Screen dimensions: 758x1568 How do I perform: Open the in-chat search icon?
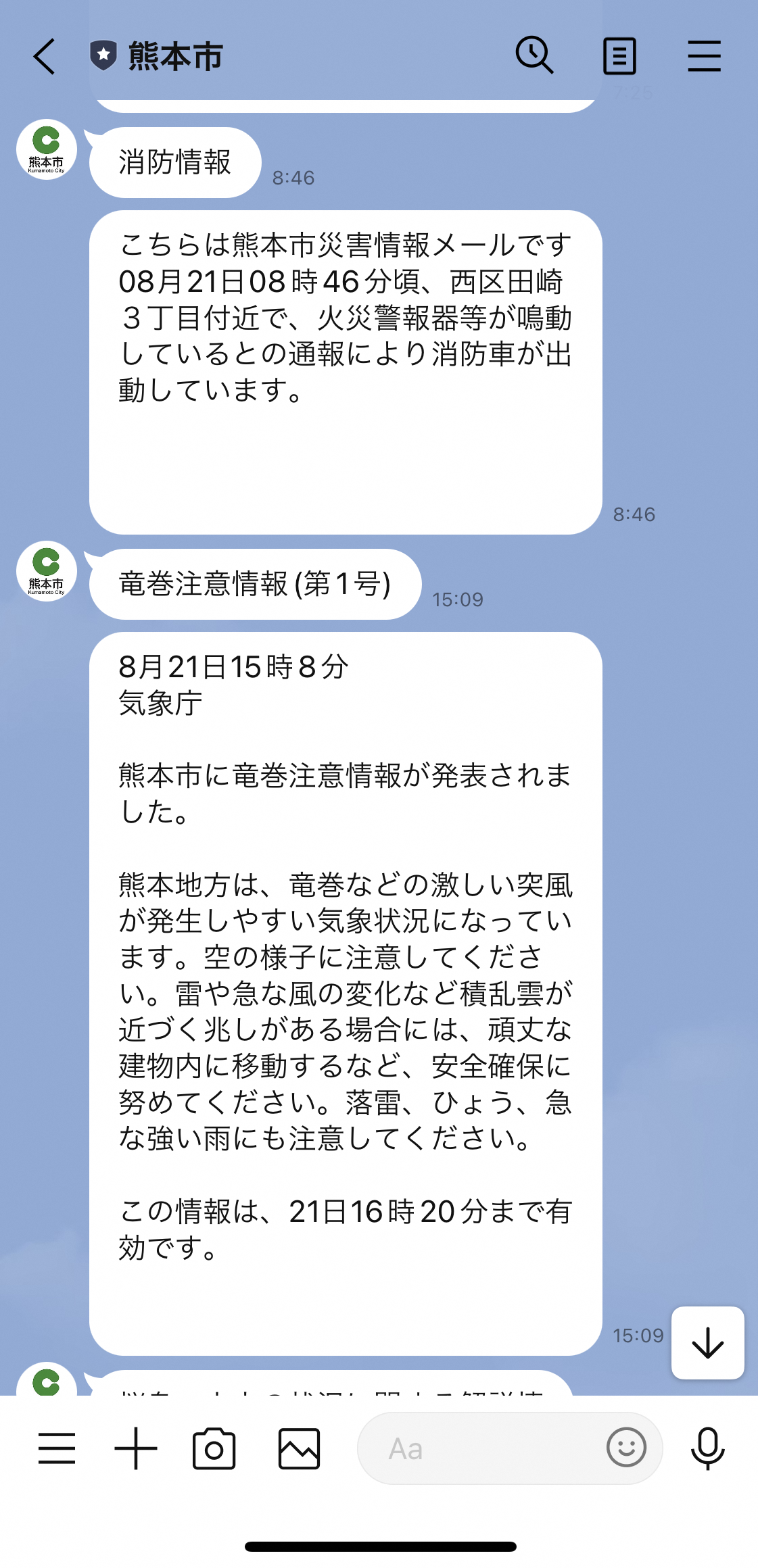click(x=534, y=57)
